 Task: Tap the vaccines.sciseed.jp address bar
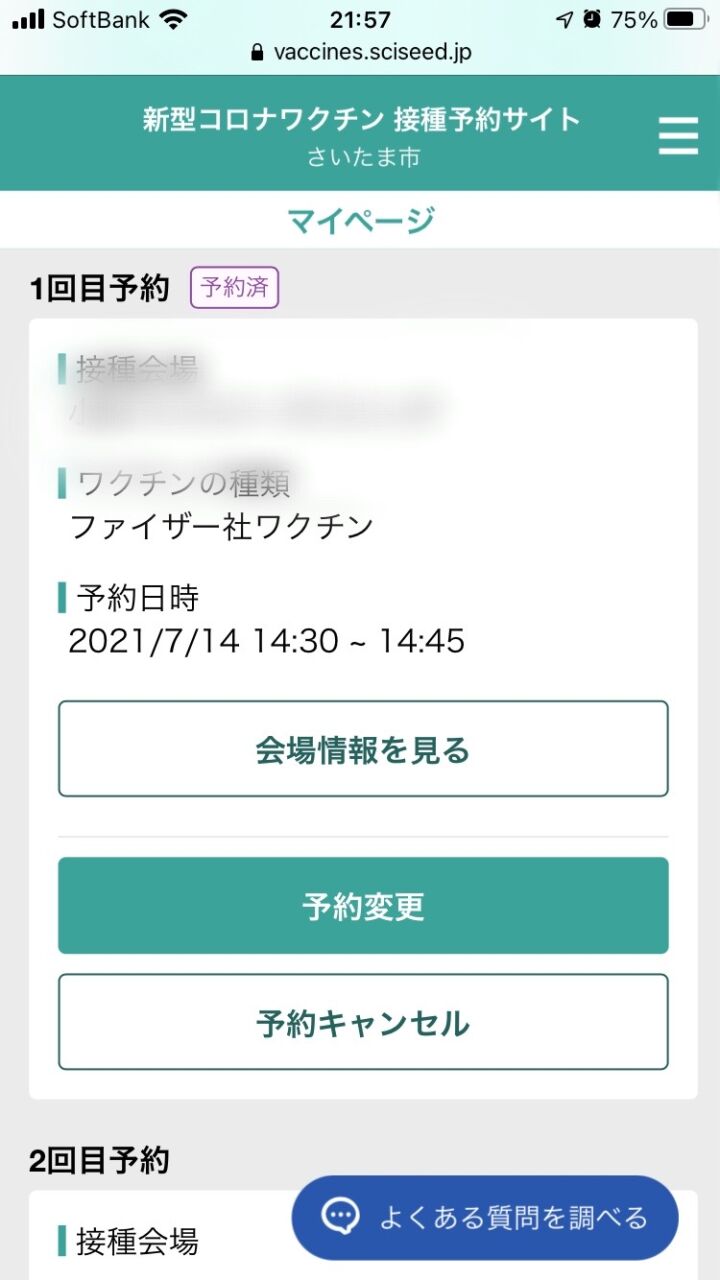click(x=360, y=52)
